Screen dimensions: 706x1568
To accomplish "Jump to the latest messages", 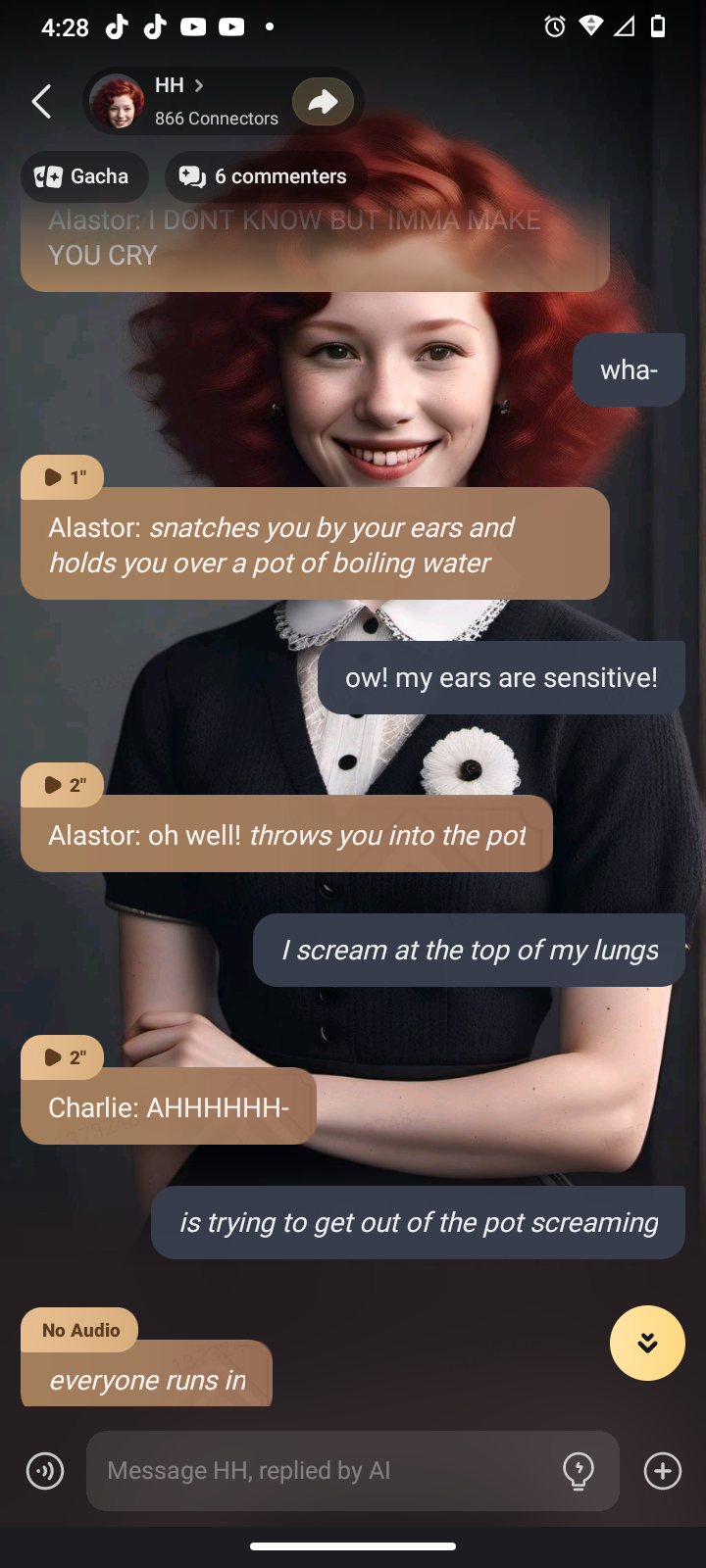I will point(647,1343).
